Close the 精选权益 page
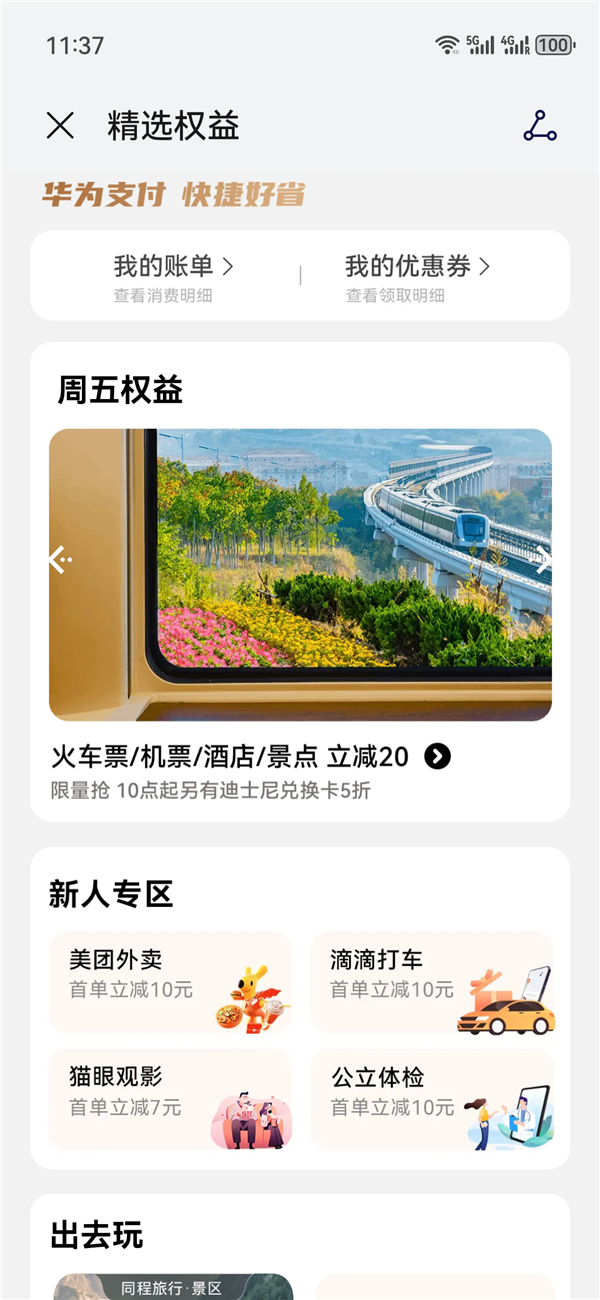The image size is (600, 1300). (x=60, y=126)
